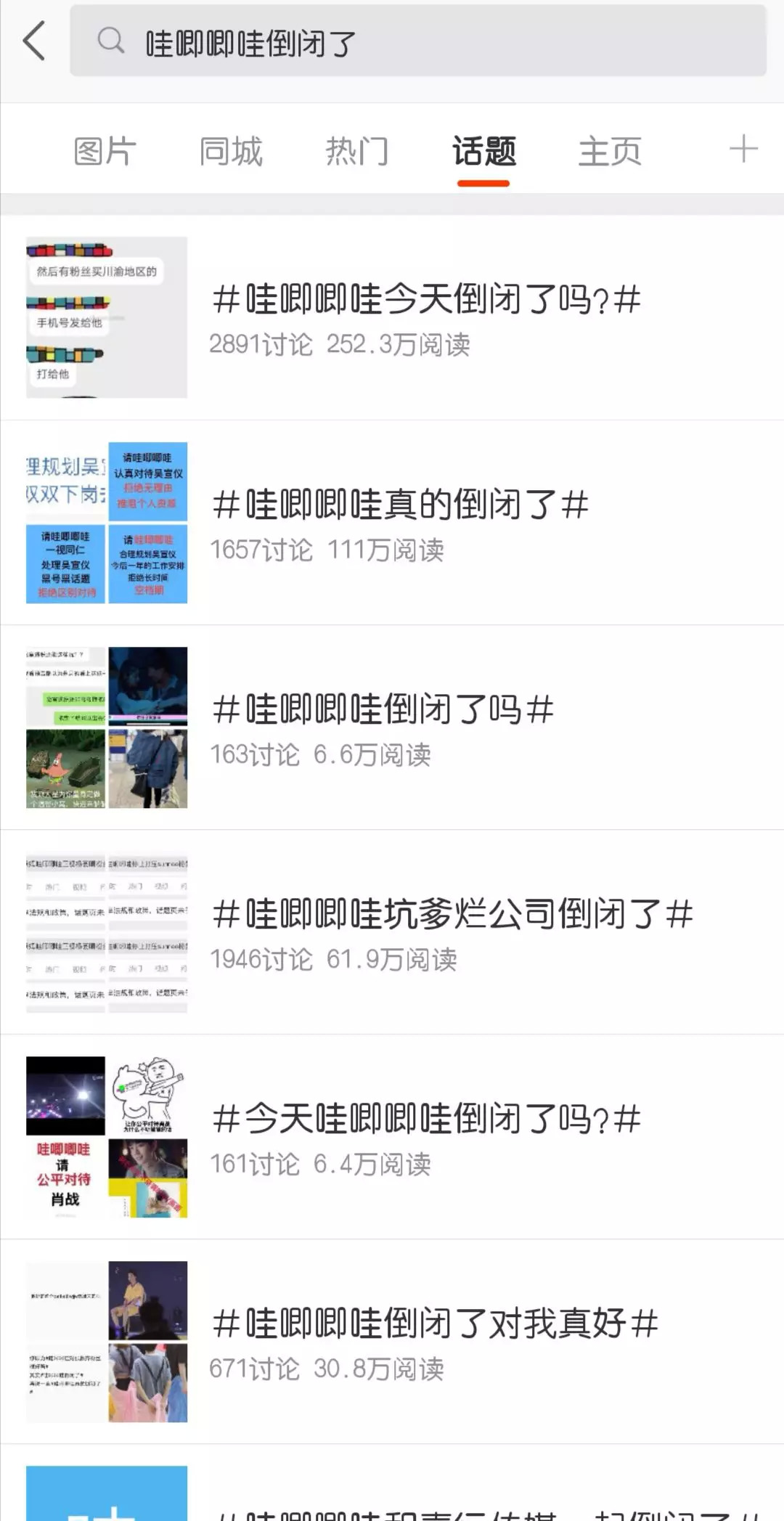The image size is (784, 1521).
Task: Switch to the 热门 tab
Action: click(x=356, y=151)
